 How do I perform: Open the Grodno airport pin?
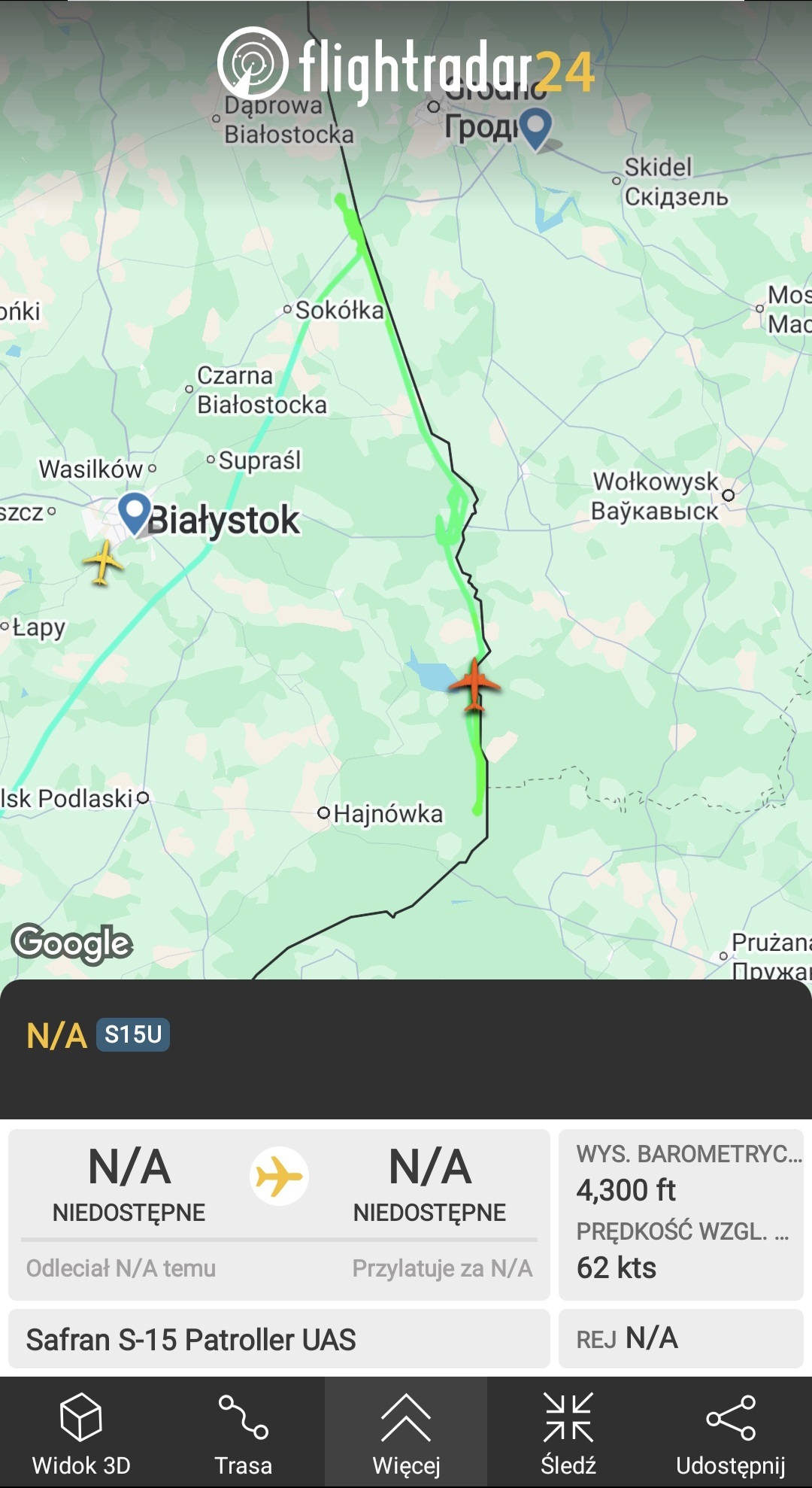(536, 128)
